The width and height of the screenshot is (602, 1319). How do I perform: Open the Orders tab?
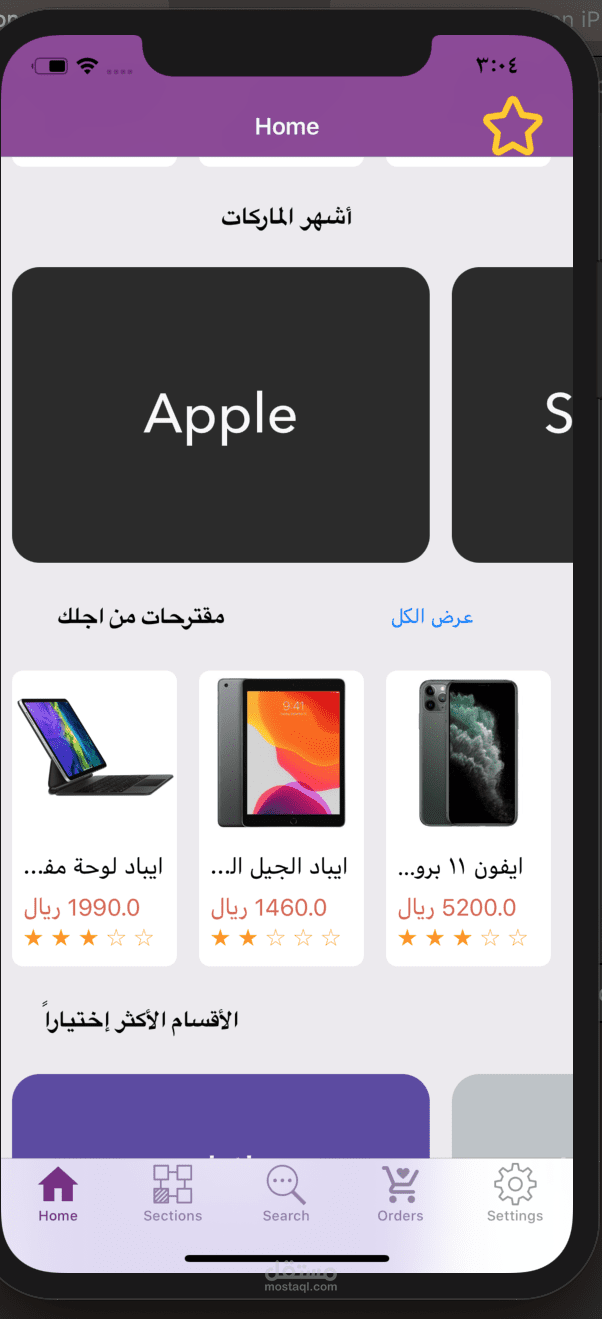(x=400, y=1195)
